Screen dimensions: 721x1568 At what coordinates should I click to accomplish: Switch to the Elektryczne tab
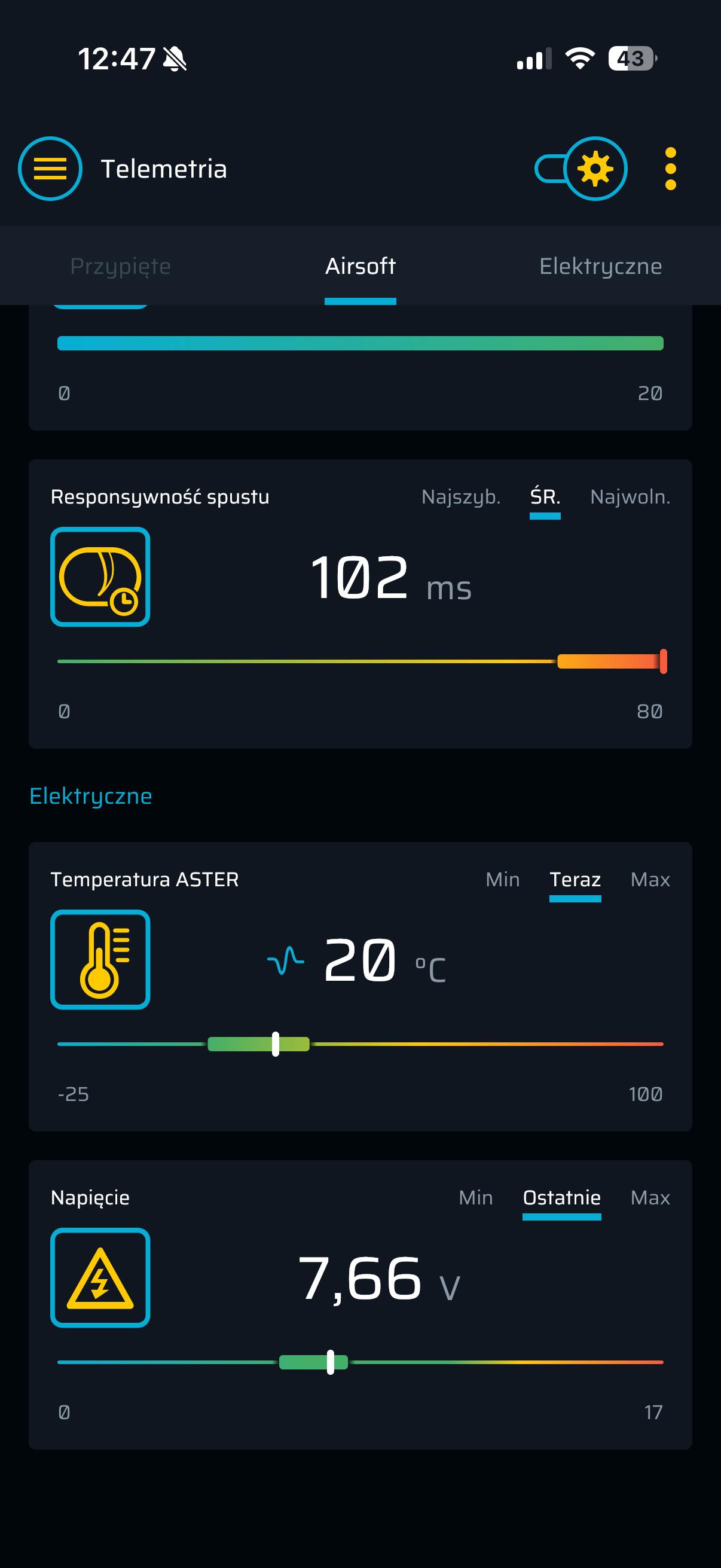600,267
